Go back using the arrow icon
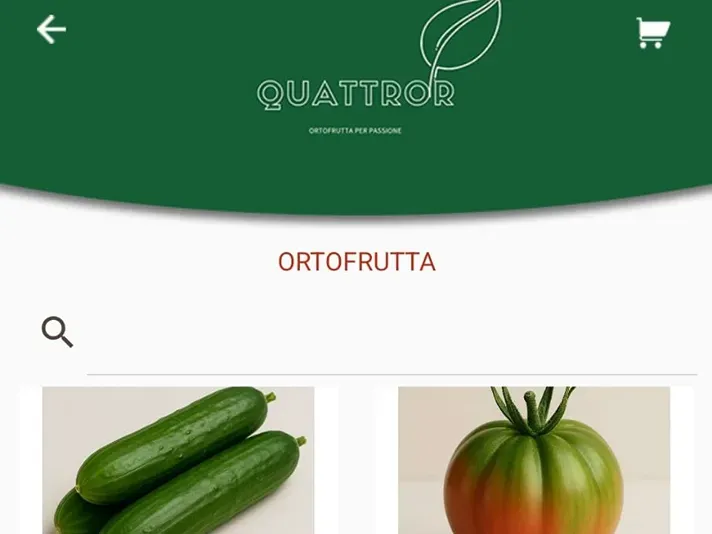Screen dimensions: 712x534 pos(51,30)
